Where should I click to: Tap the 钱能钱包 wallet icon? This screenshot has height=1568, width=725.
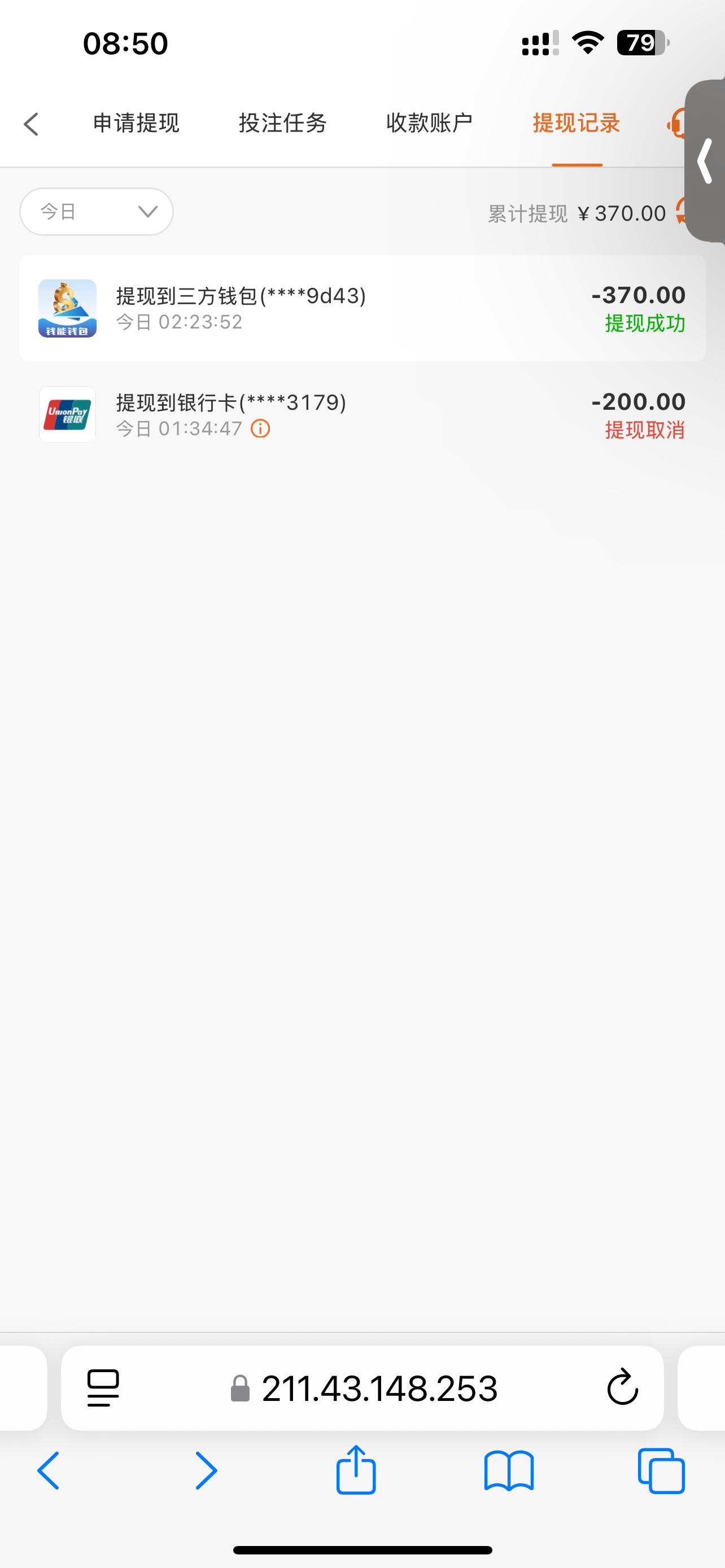tap(67, 309)
